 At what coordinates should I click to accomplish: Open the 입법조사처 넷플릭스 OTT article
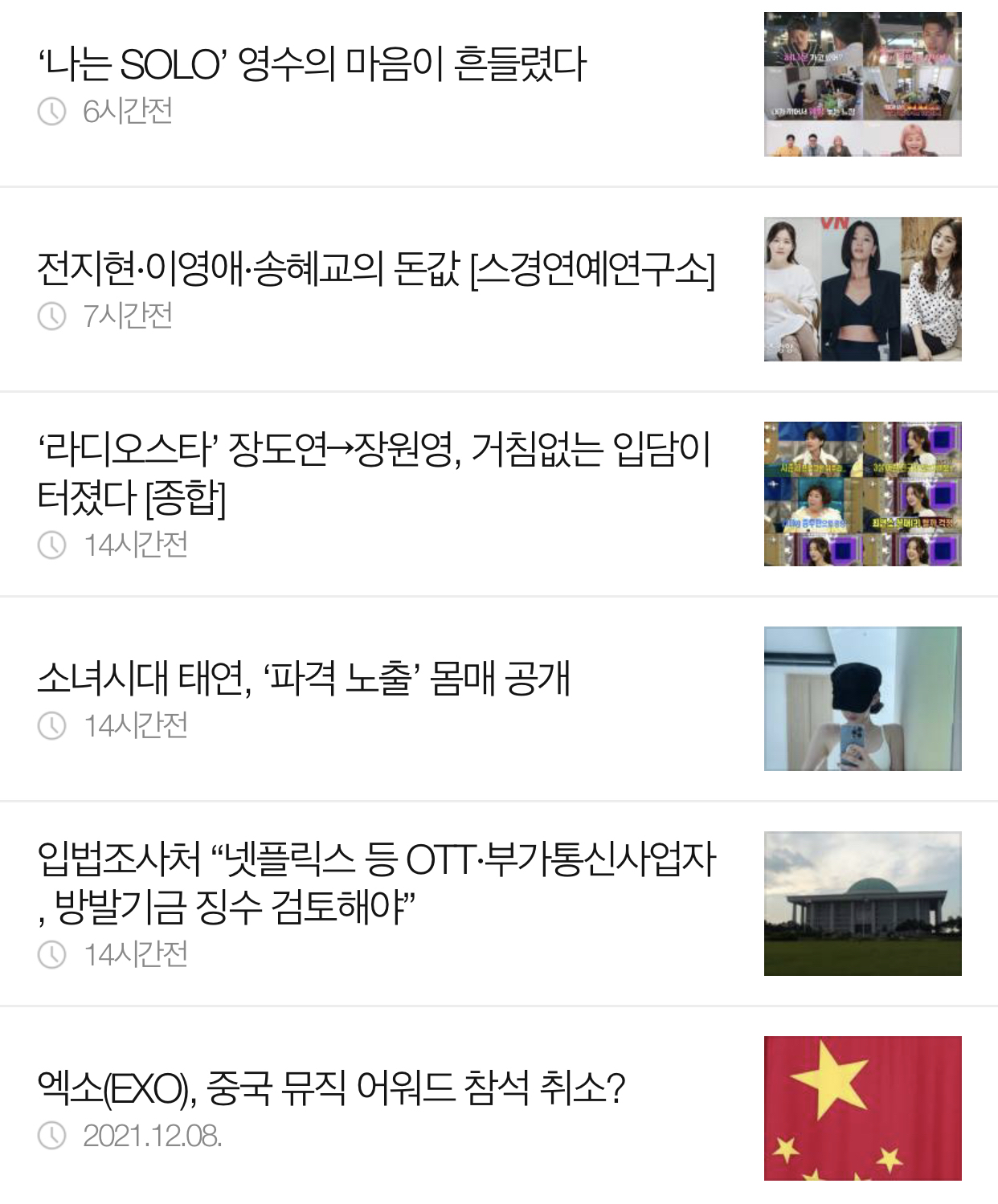click(376, 882)
